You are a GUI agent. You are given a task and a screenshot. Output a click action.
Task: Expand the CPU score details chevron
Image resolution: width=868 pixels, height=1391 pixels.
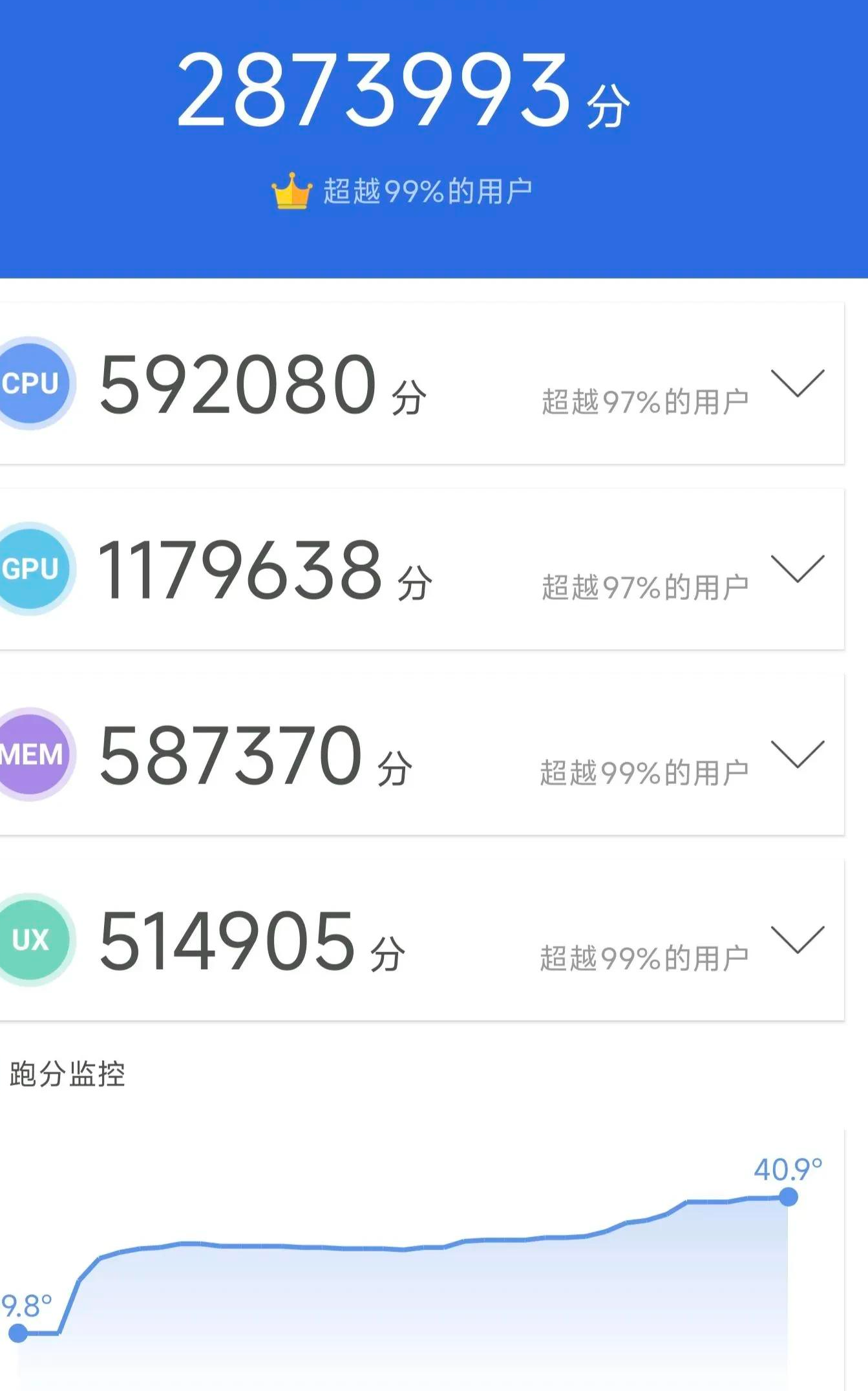coord(798,383)
